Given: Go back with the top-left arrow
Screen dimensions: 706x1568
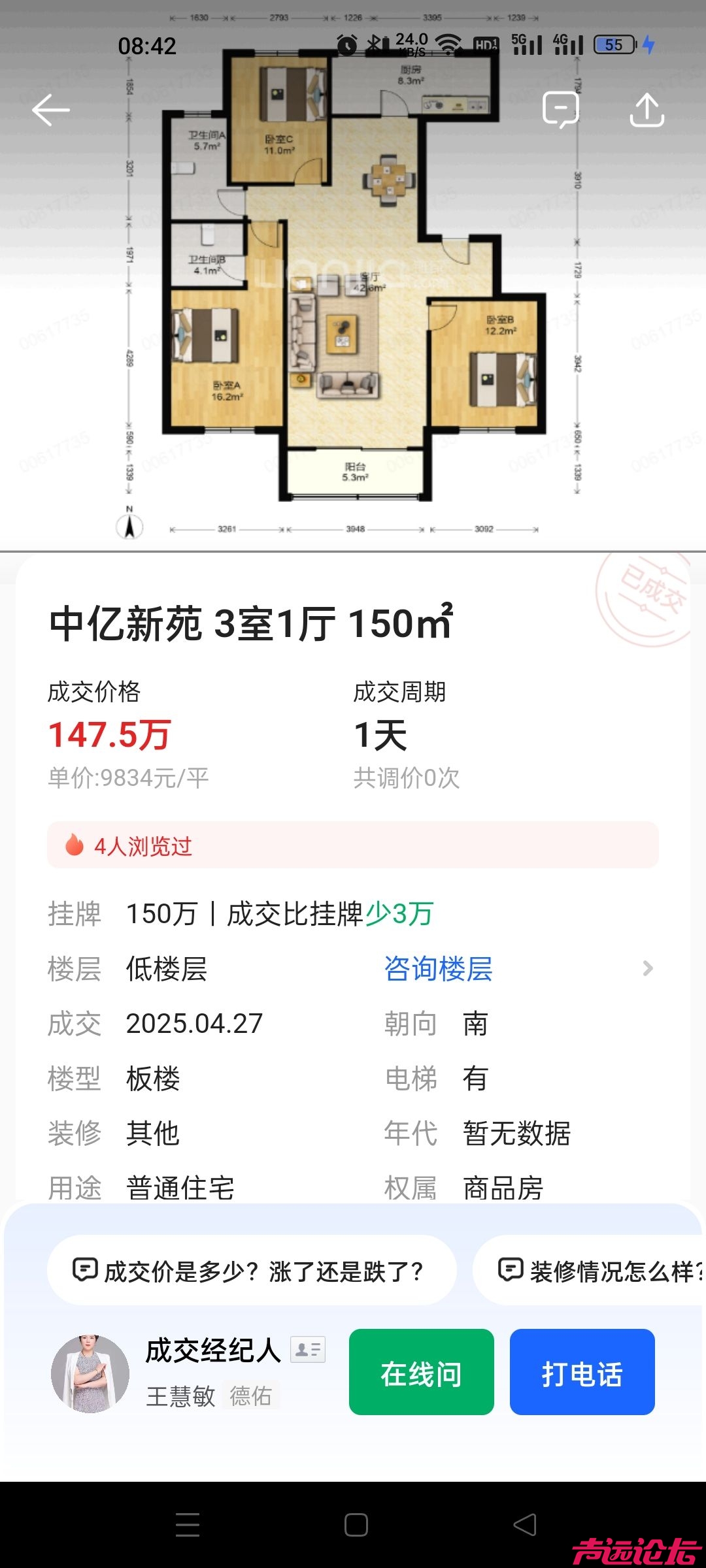Looking at the screenshot, I should [x=51, y=110].
